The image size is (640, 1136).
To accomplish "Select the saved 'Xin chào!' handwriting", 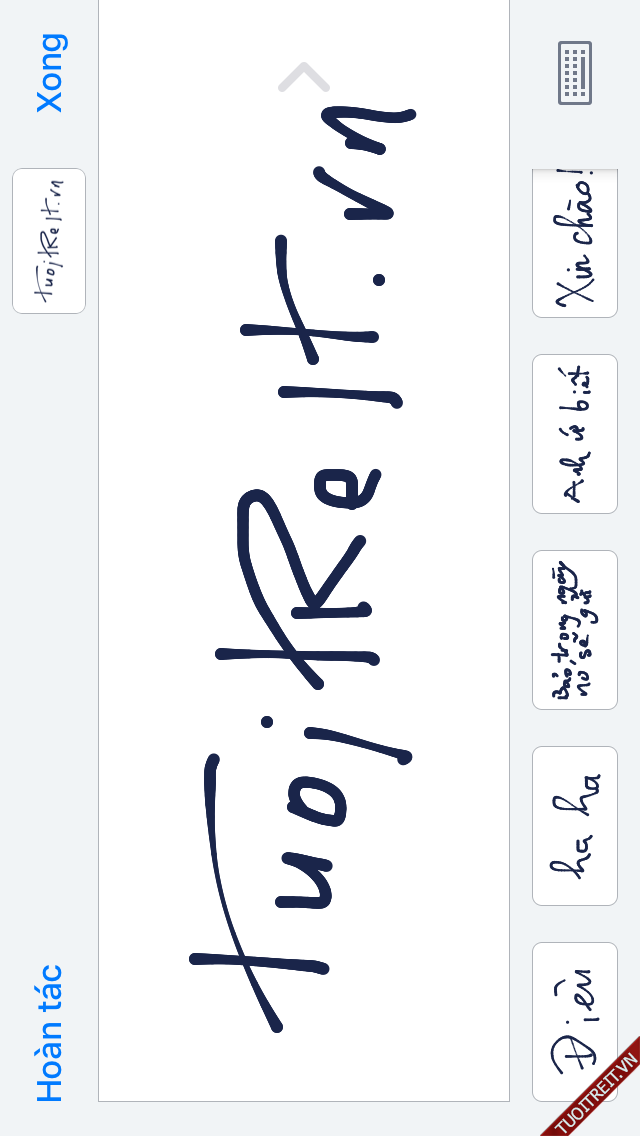I will (x=575, y=243).
